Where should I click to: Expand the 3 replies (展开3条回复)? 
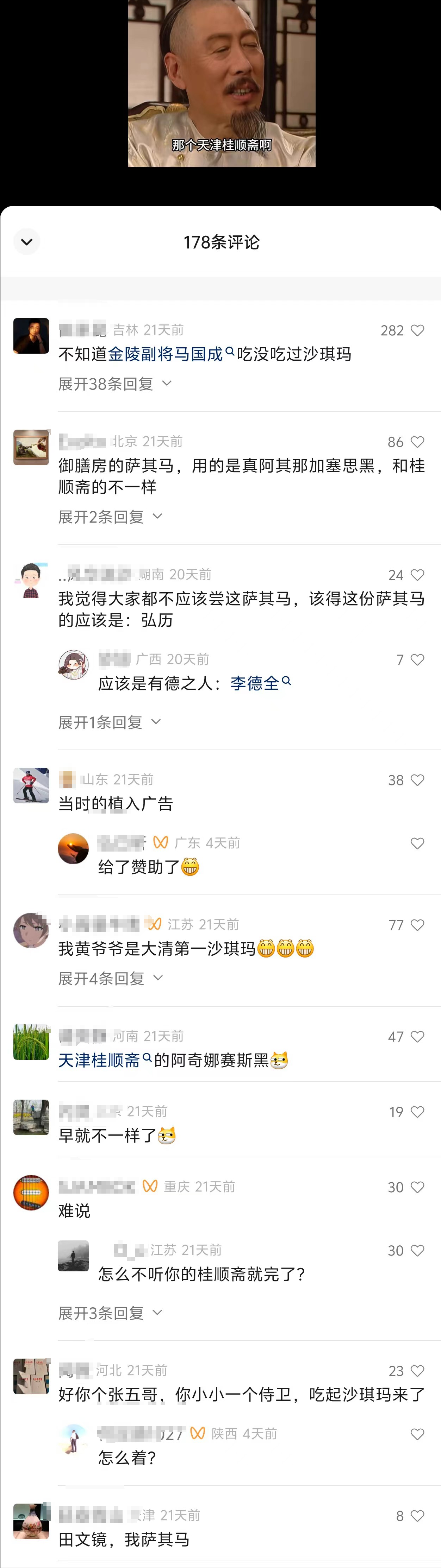(110, 1313)
